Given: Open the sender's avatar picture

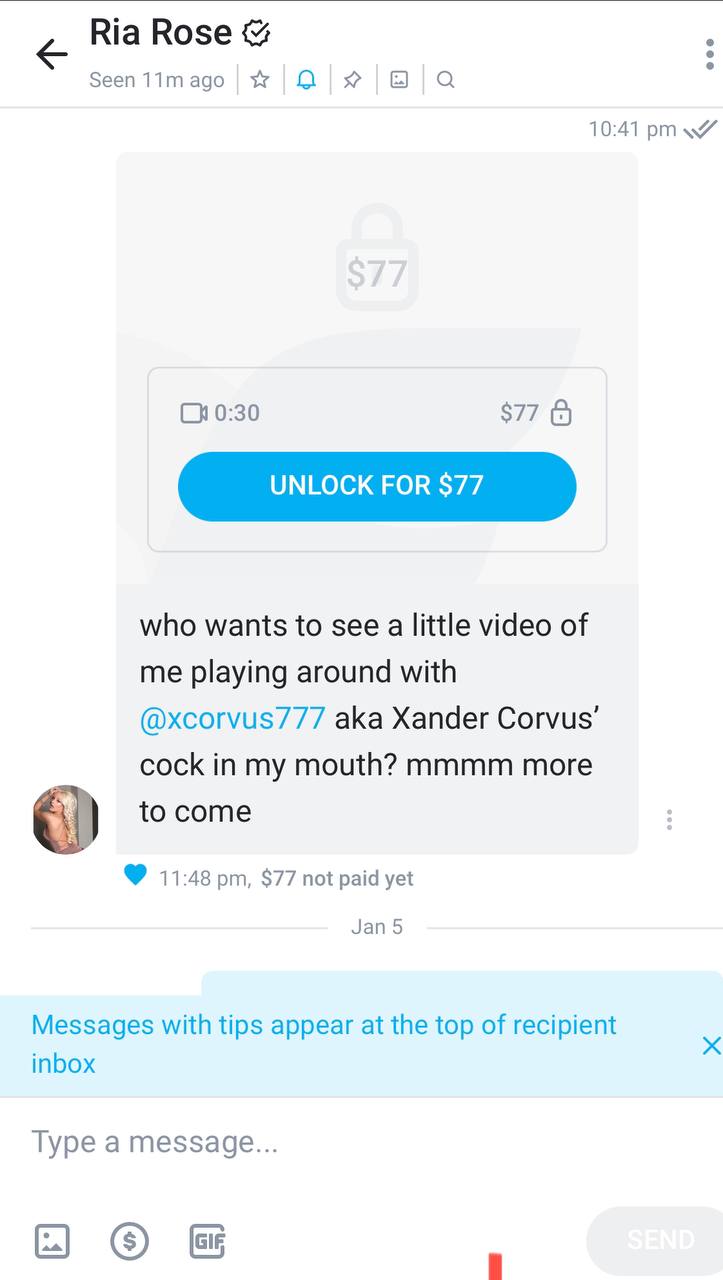Looking at the screenshot, I should point(66,819).
